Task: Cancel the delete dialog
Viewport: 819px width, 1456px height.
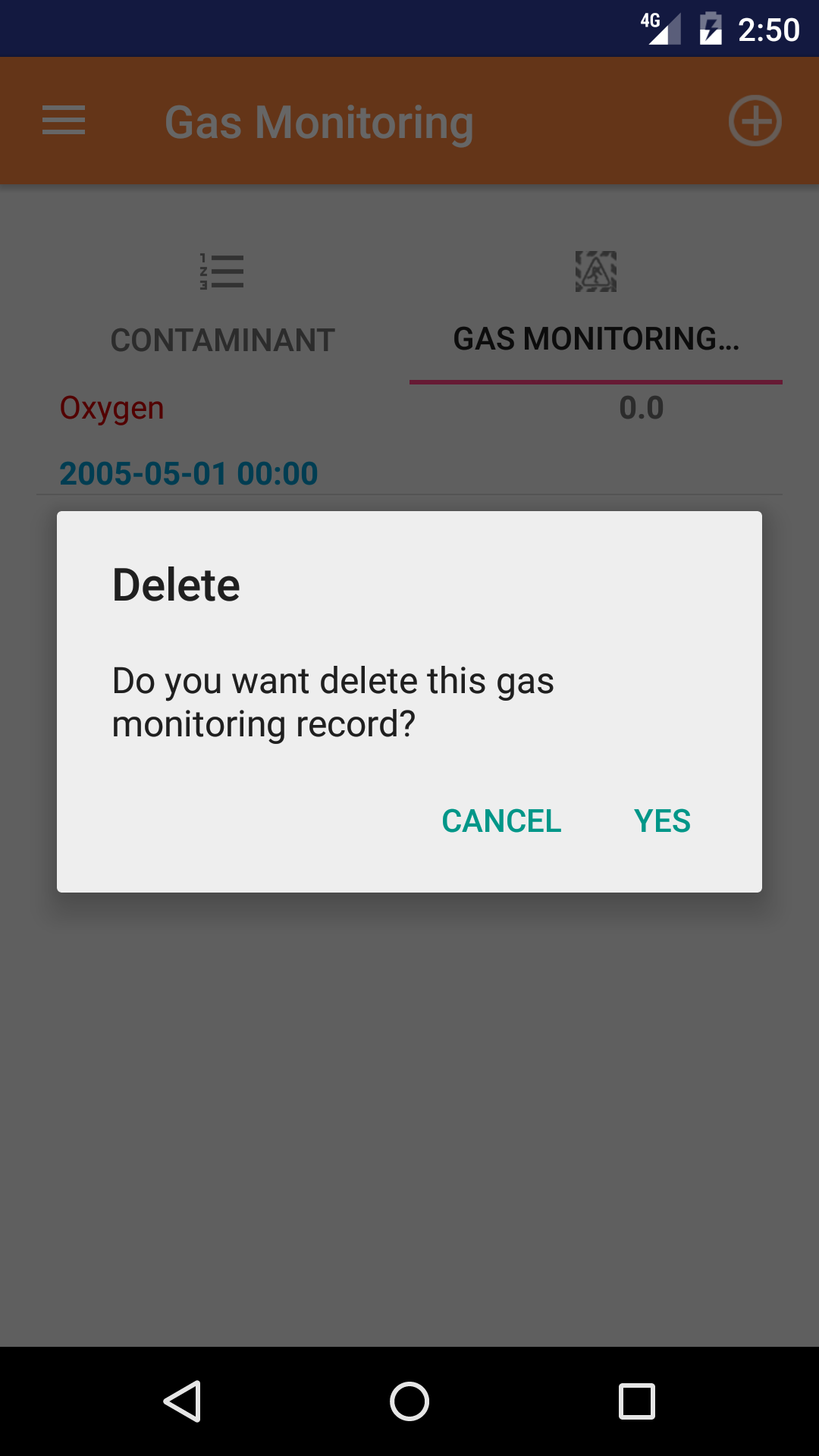Action: 501,821
